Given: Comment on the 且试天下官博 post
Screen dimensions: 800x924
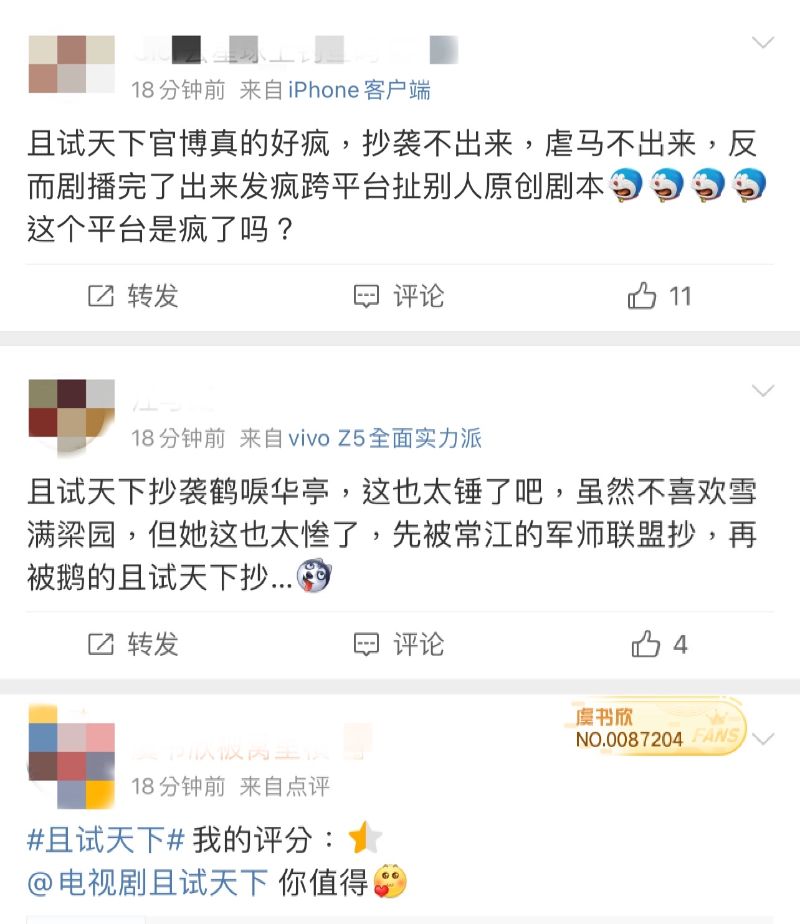Looking at the screenshot, I should click(399, 296).
